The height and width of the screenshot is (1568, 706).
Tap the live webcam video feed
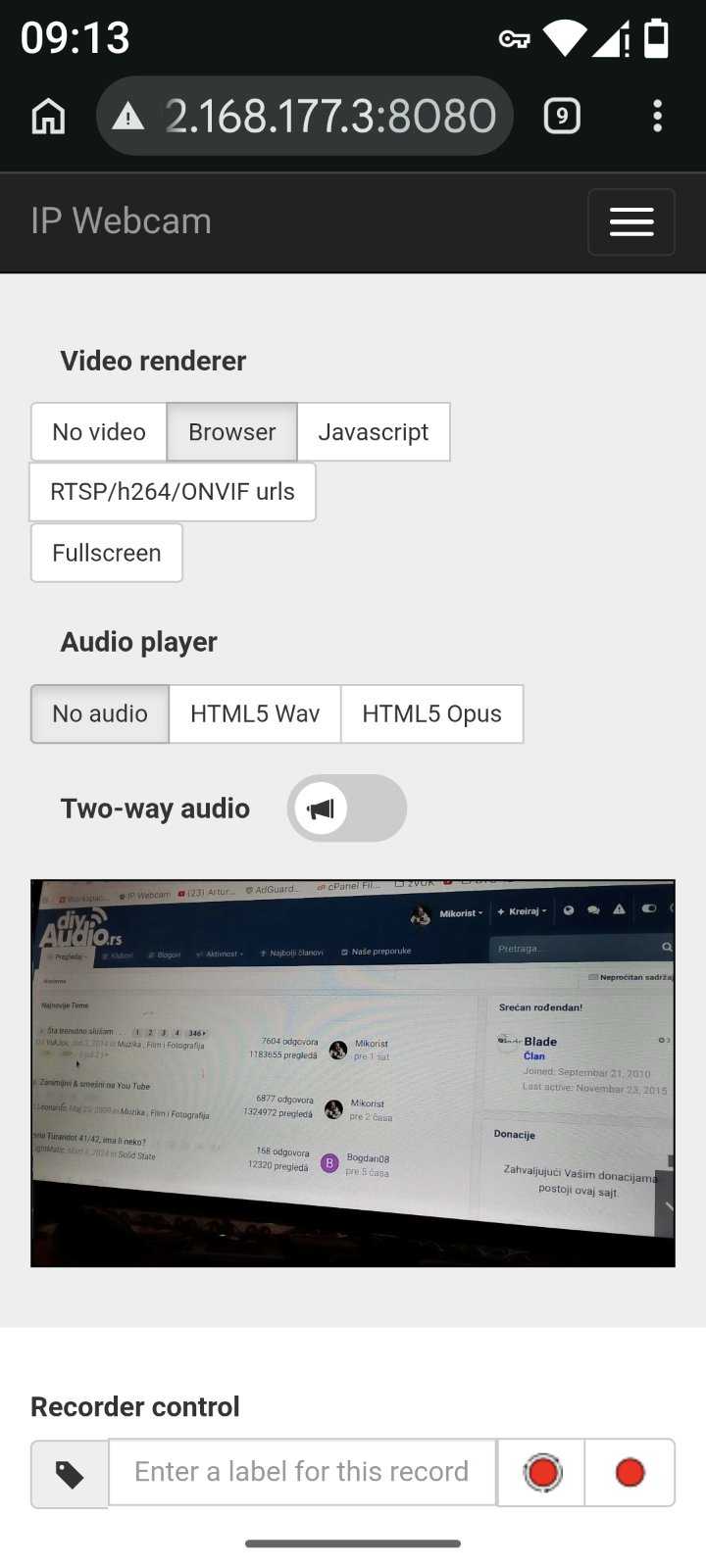(353, 1073)
